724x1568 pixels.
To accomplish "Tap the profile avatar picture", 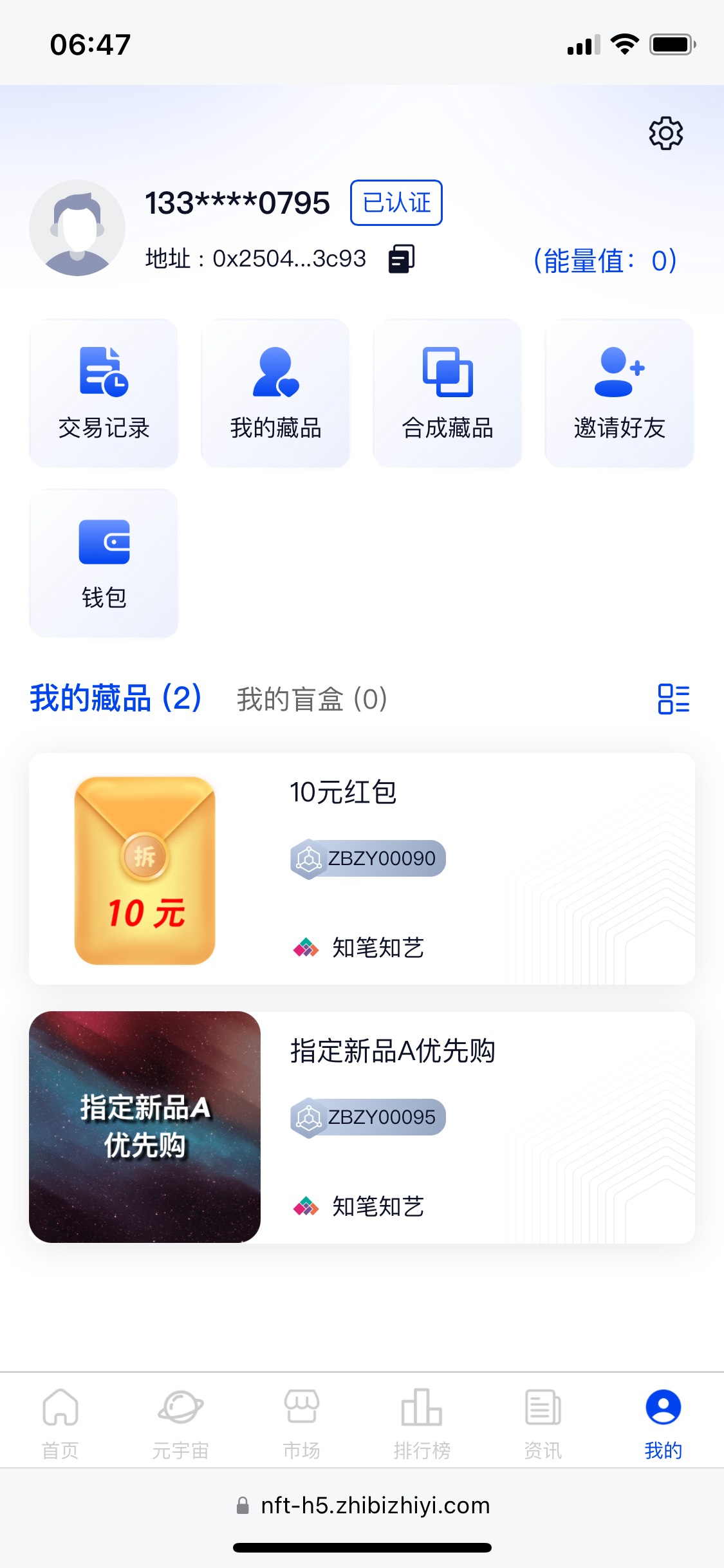I will [77, 228].
